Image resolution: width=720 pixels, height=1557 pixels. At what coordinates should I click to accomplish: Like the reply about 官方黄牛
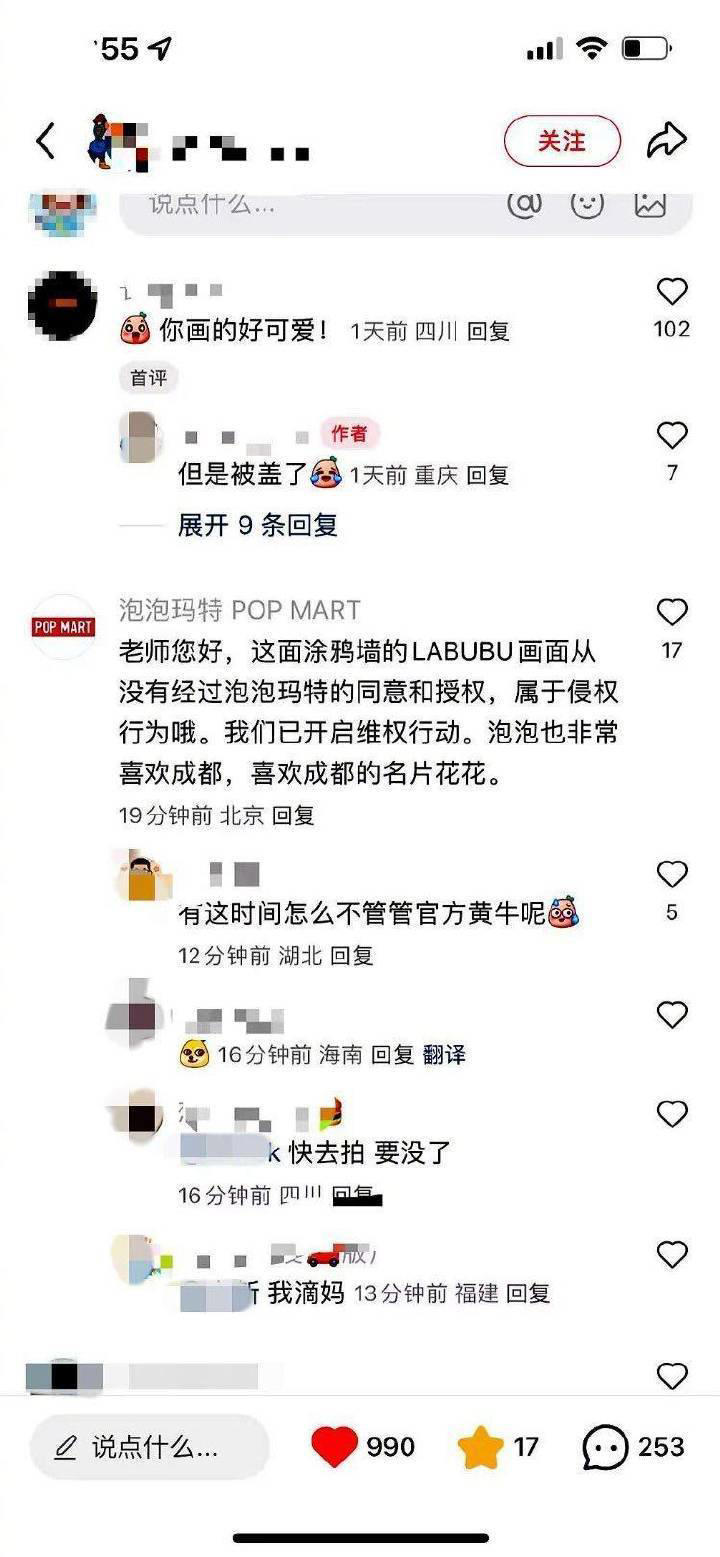(x=672, y=874)
